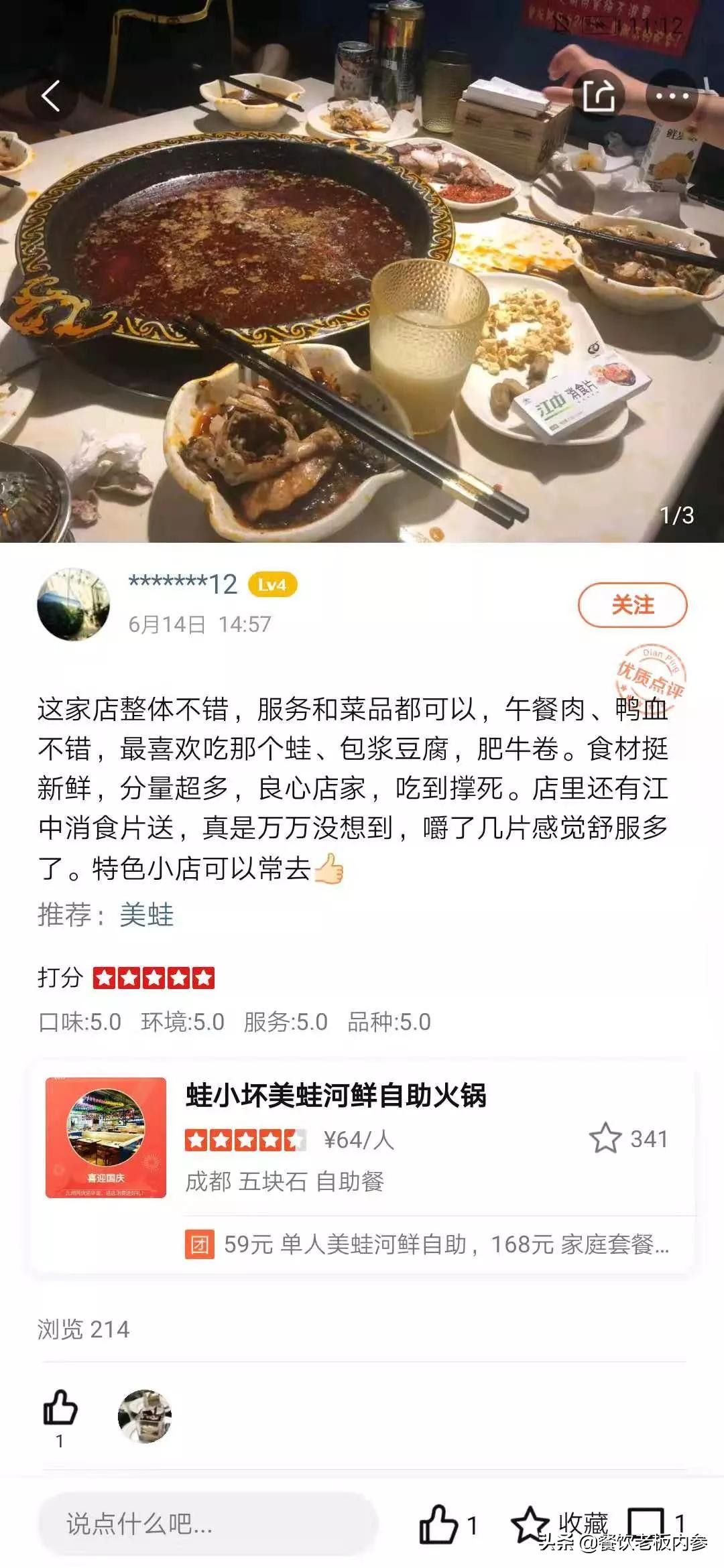Tap the username *******12
Viewport: 724px width, 1568px height.
(181, 583)
